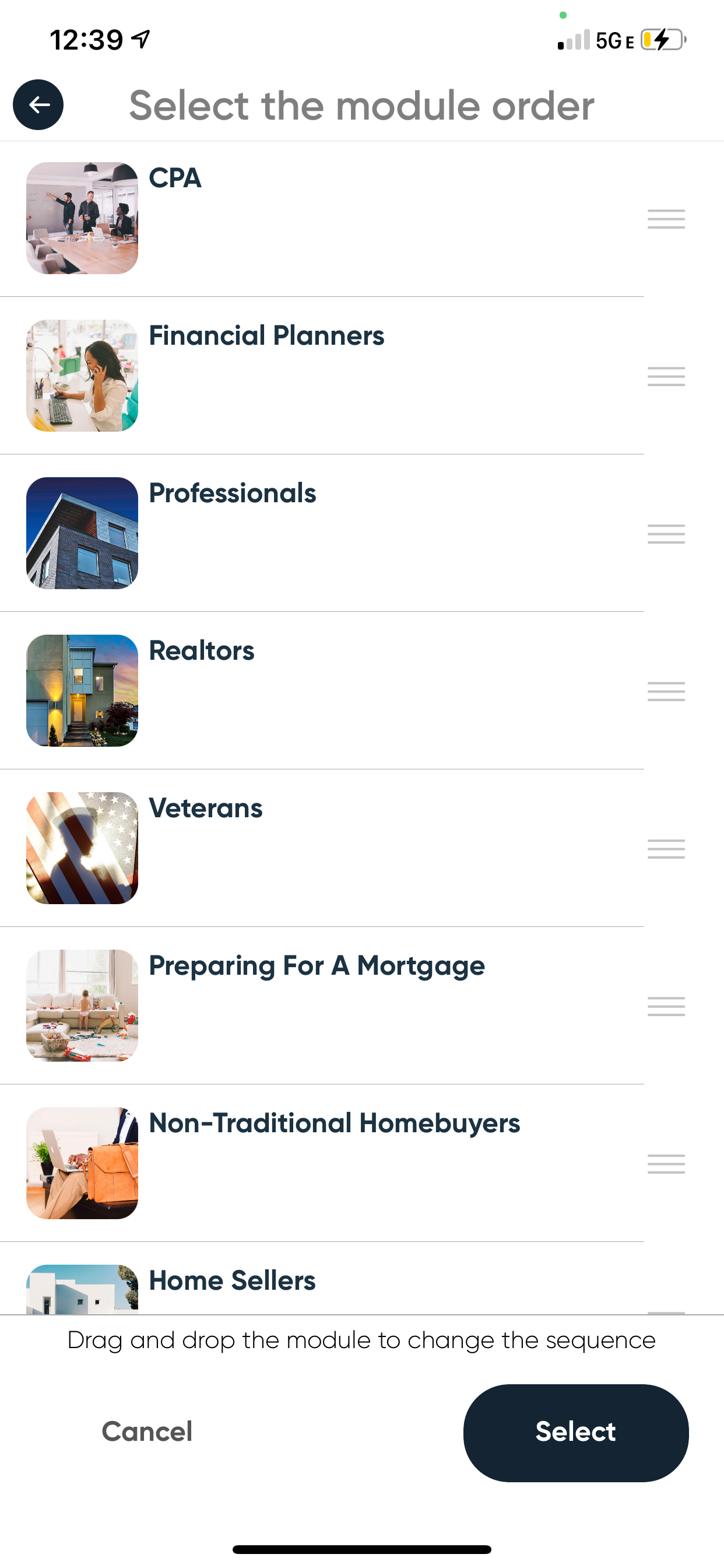The height and width of the screenshot is (1568, 724).
Task: Tap the reorder handle beside Veterans
Action: [666, 849]
